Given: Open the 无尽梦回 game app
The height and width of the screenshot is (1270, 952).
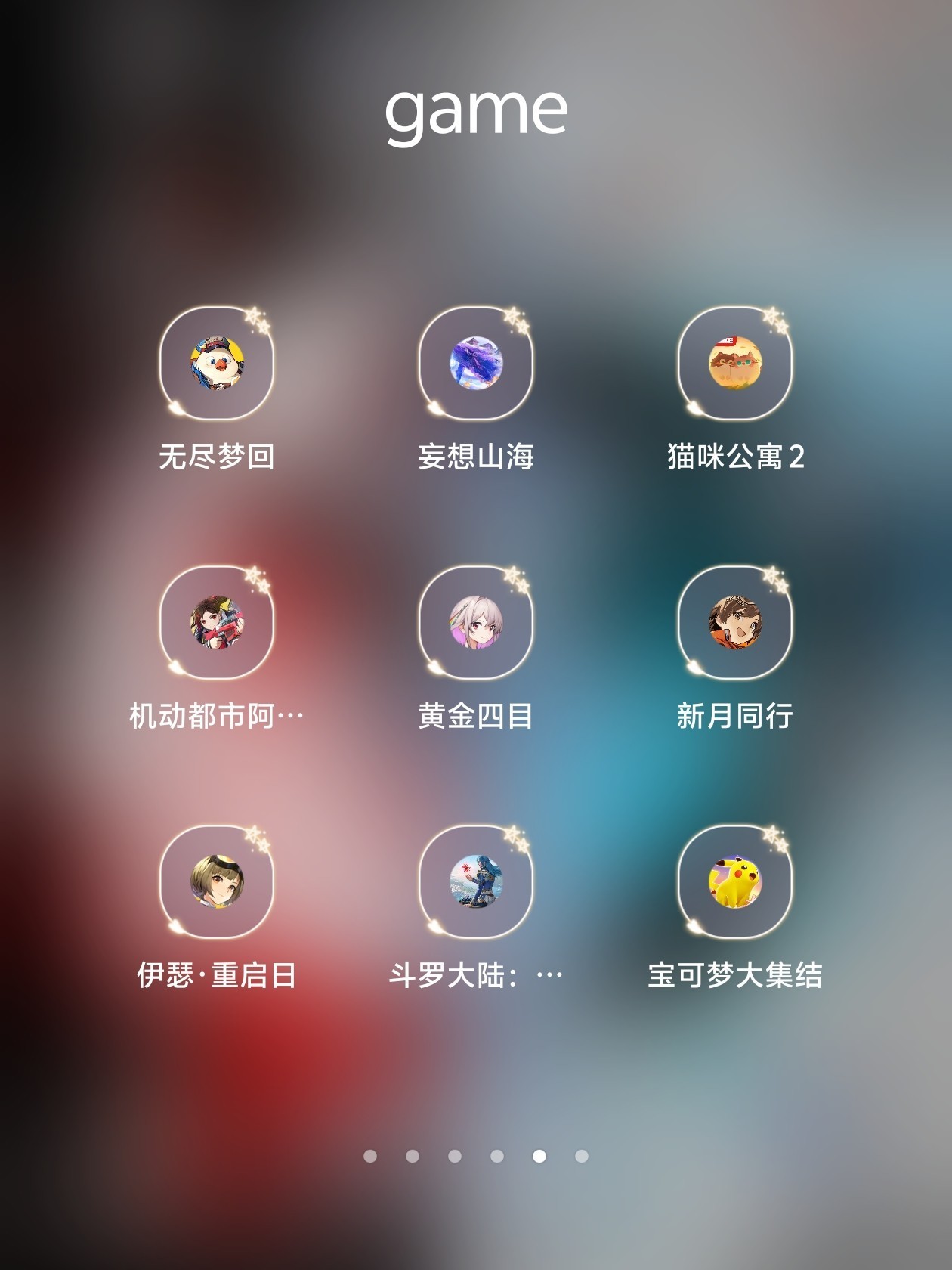Looking at the screenshot, I should click(217, 364).
